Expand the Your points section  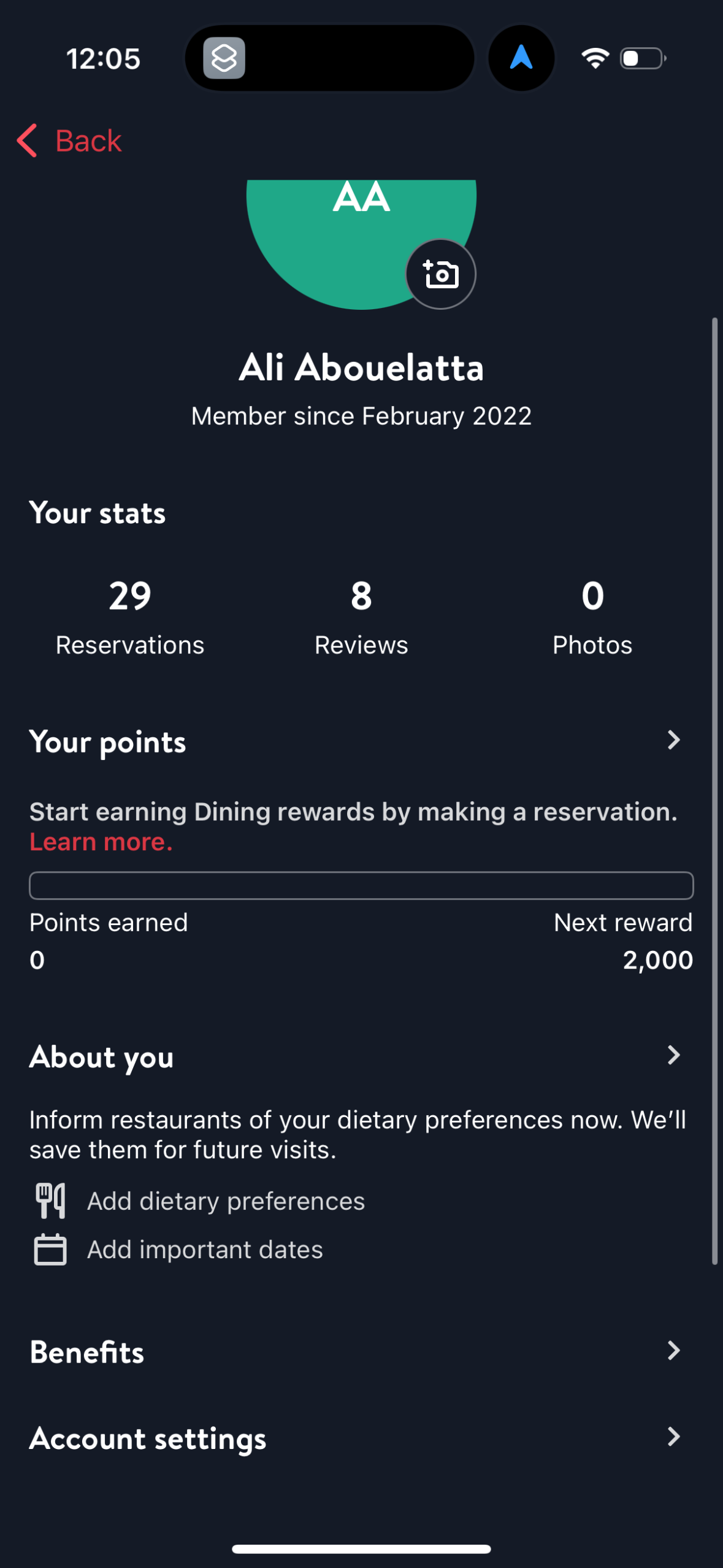click(673, 741)
